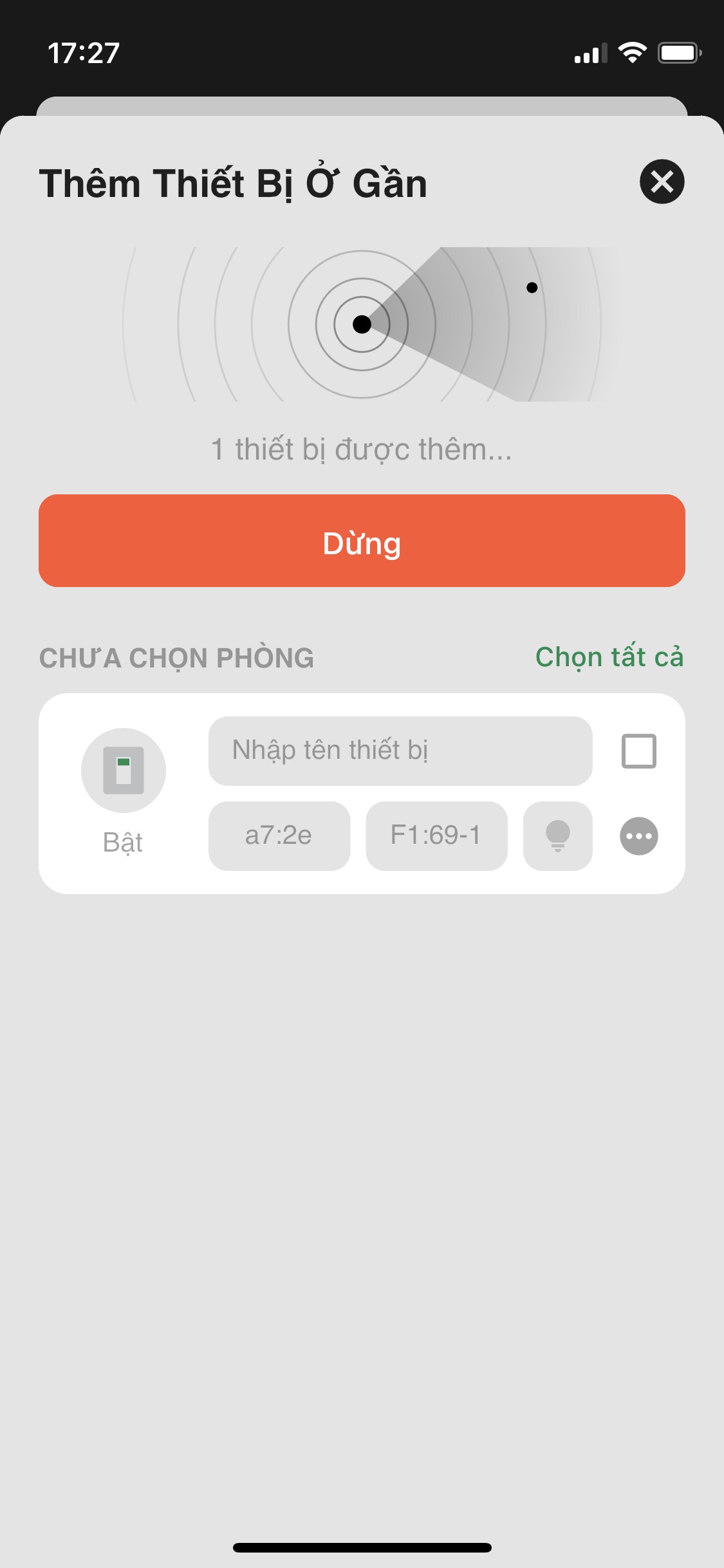Image resolution: width=724 pixels, height=1568 pixels.
Task: Toggle the switch icon labeled Bật
Action: tap(124, 770)
